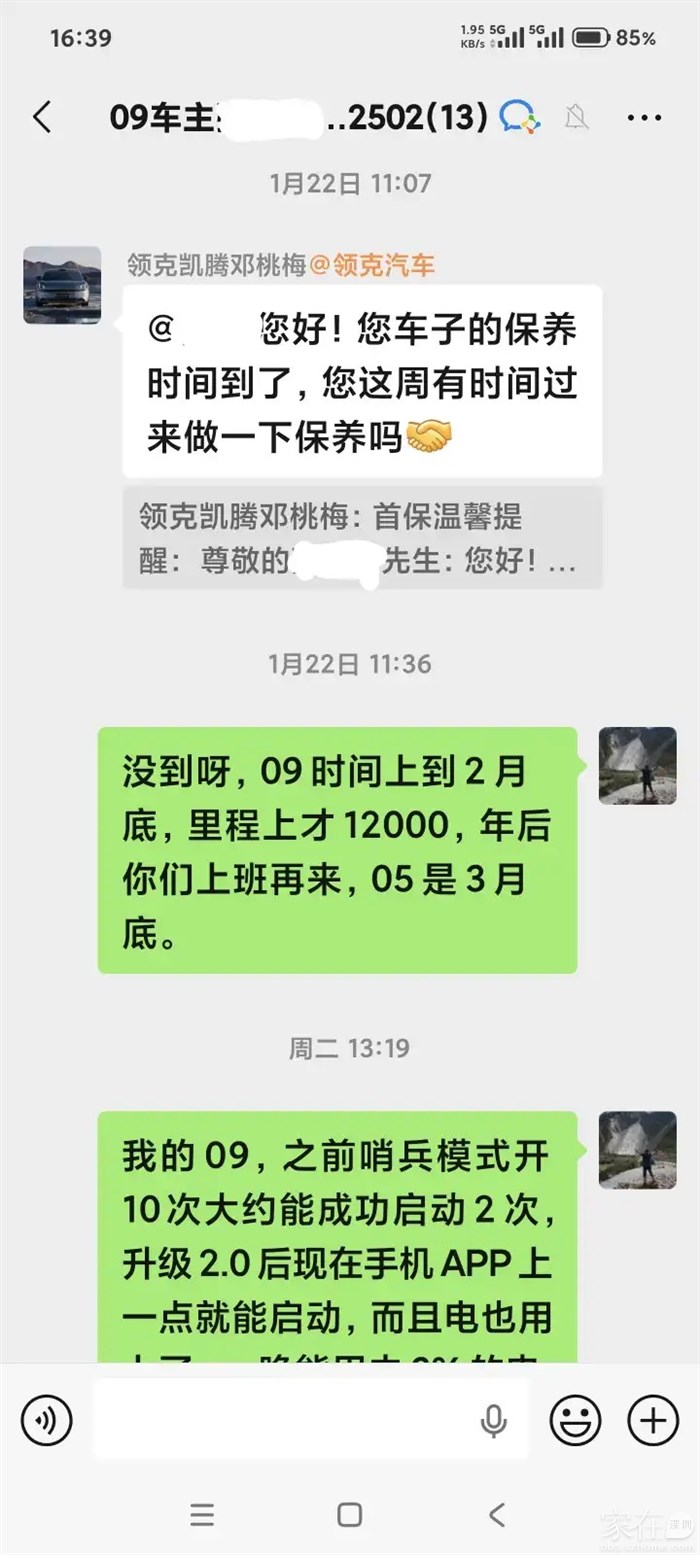Open the quoted 首保温馨提醒 message
Image resolution: width=700 pixels, height=1555 pixels.
[x=362, y=537]
